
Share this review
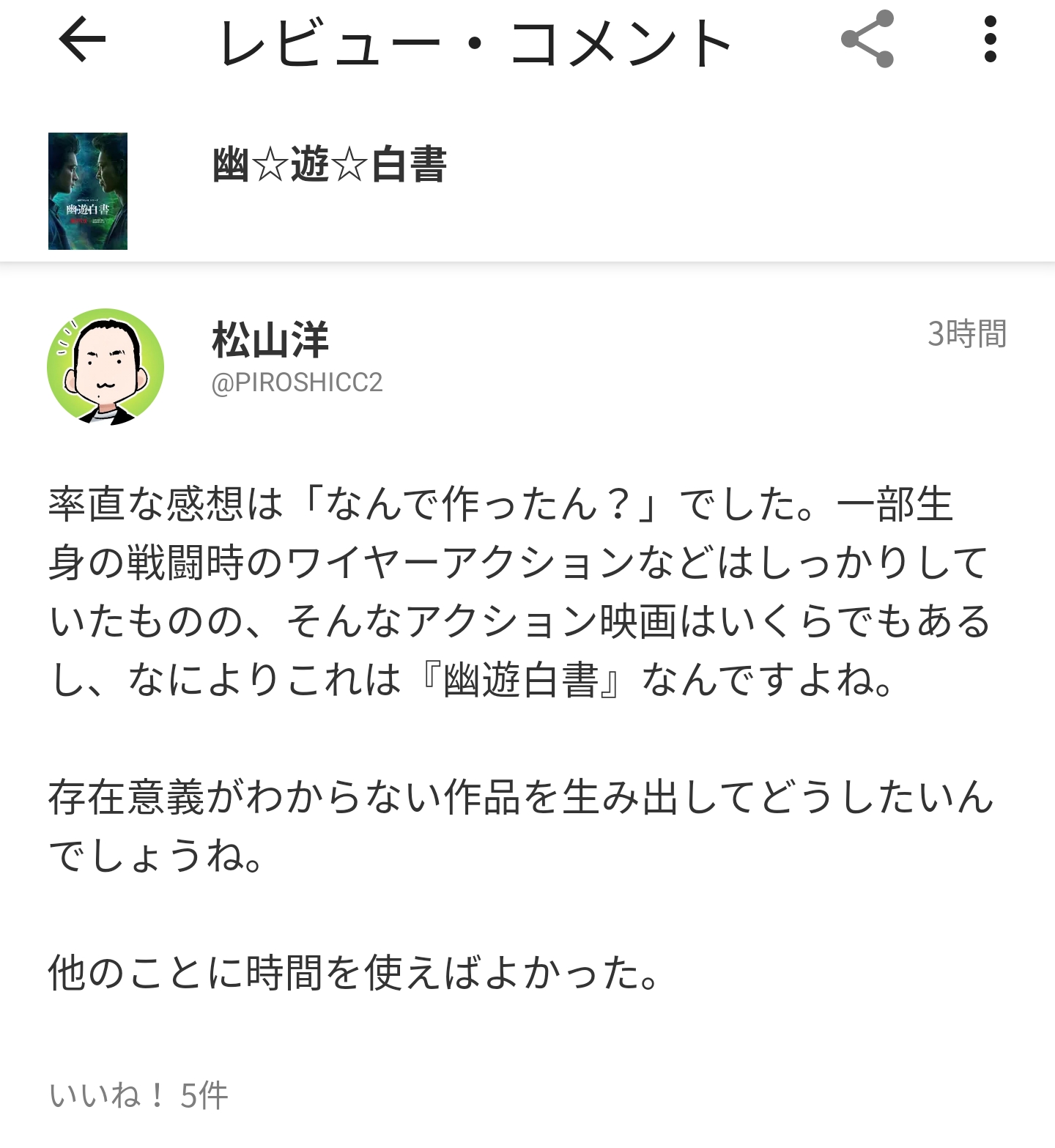pos(867,40)
